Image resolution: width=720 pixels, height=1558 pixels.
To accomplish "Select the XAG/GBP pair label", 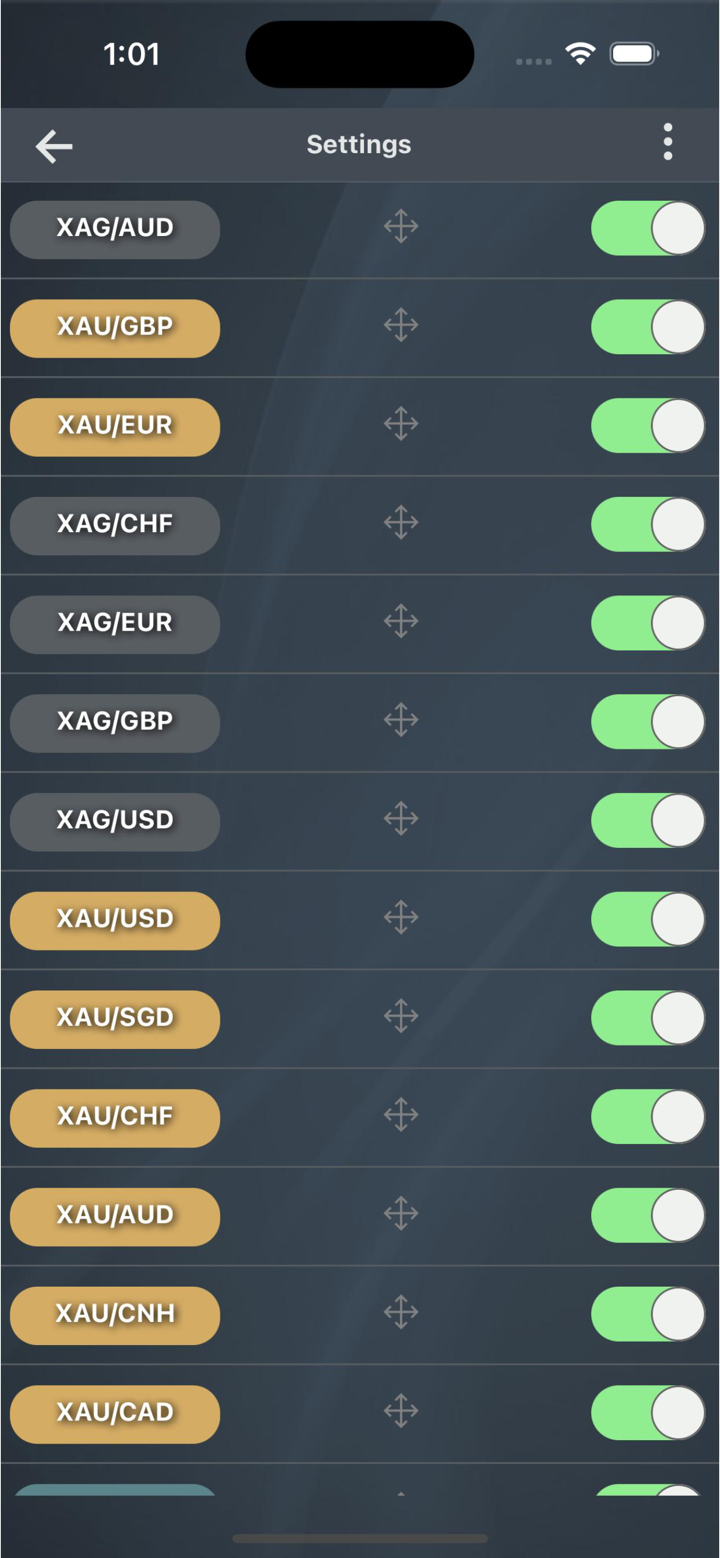I will tap(114, 722).
